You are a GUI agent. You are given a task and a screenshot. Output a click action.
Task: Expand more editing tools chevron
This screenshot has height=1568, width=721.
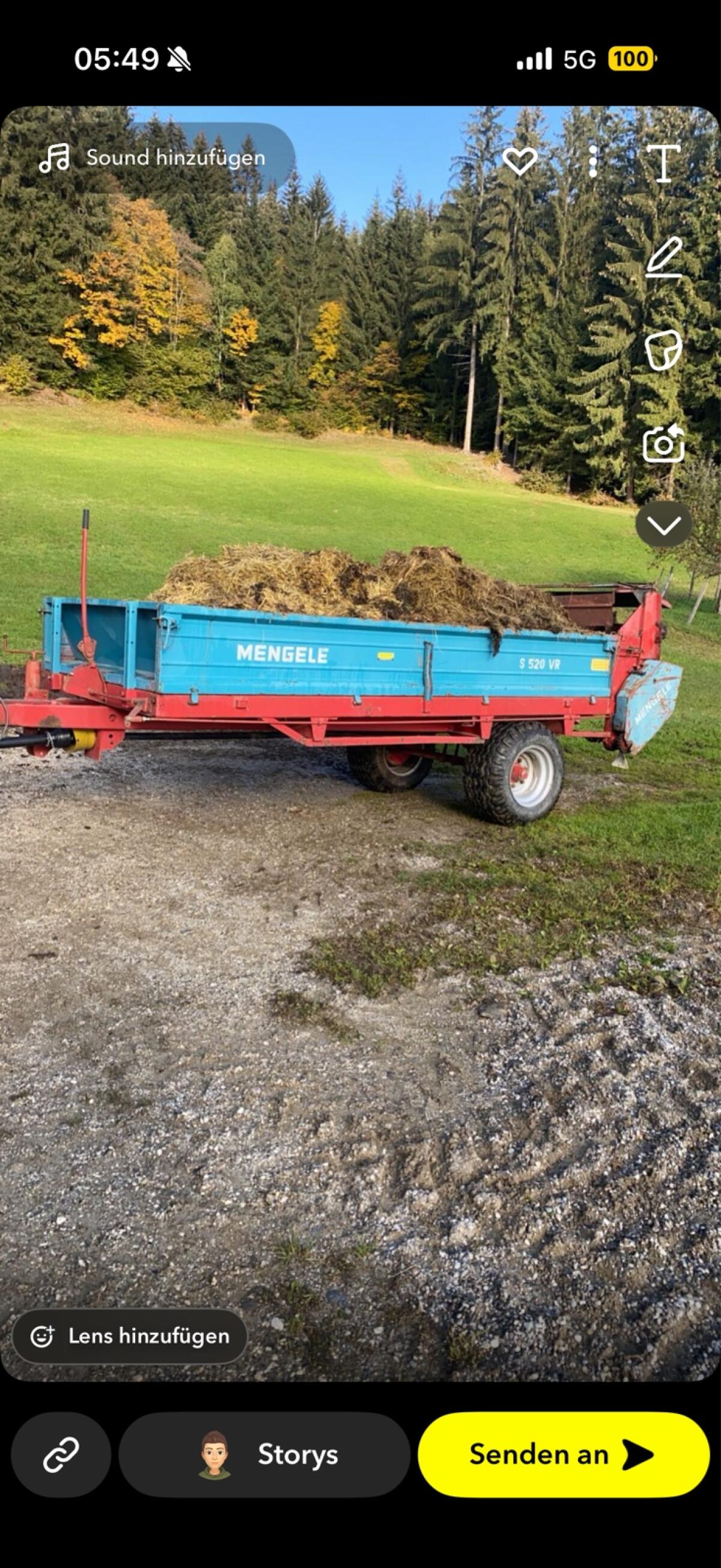point(663,524)
